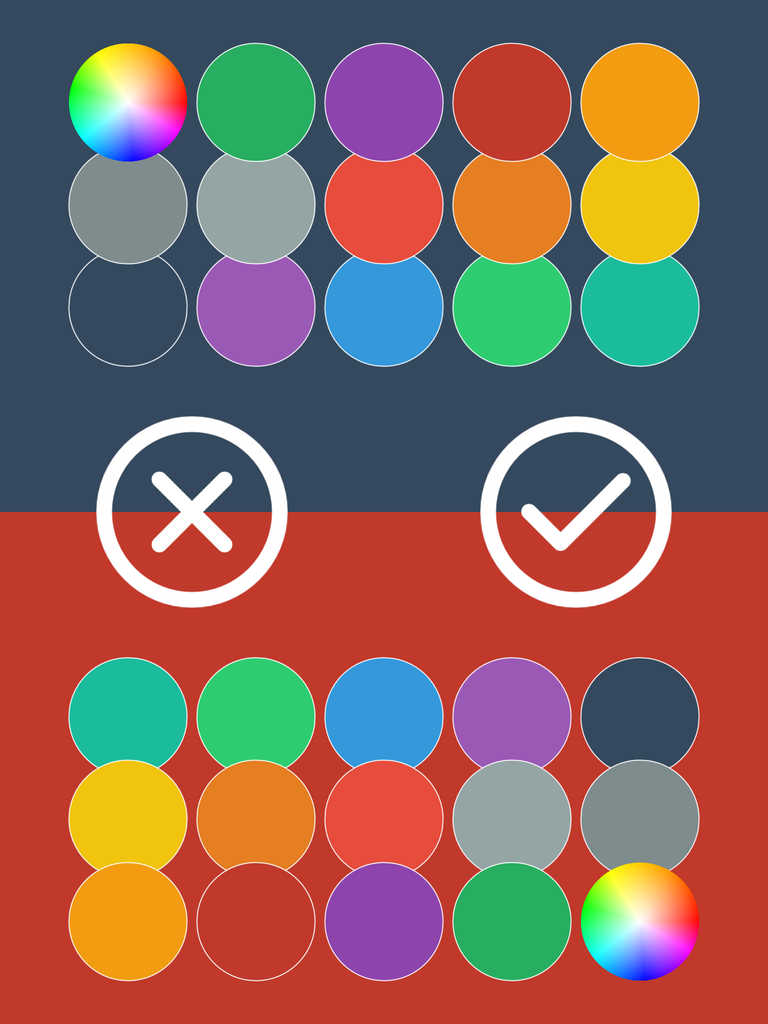Viewport: 768px width, 1024px height.
Task: Open the rainbow color wheel in top palette
Action: coord(128,102)
